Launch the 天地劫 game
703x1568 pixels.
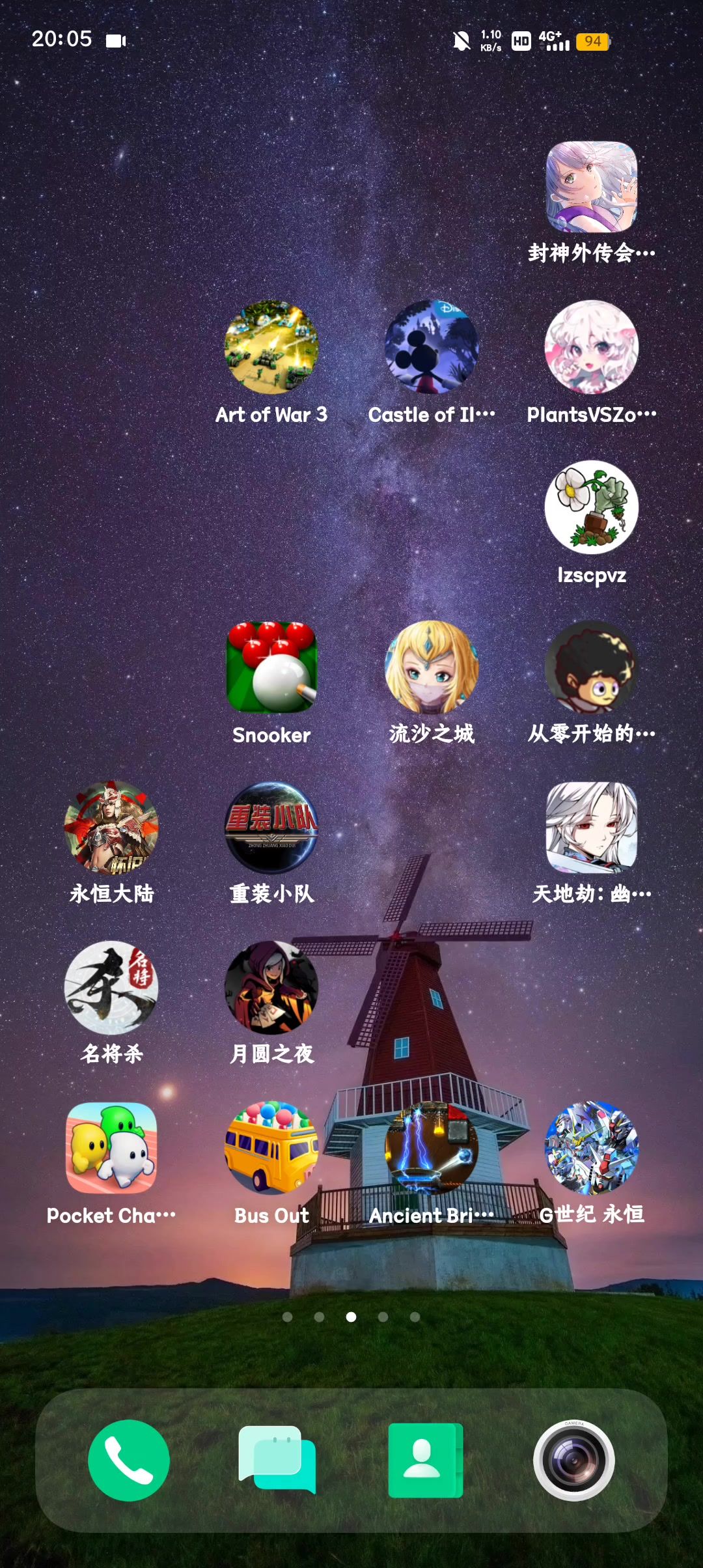click(591, 828)
